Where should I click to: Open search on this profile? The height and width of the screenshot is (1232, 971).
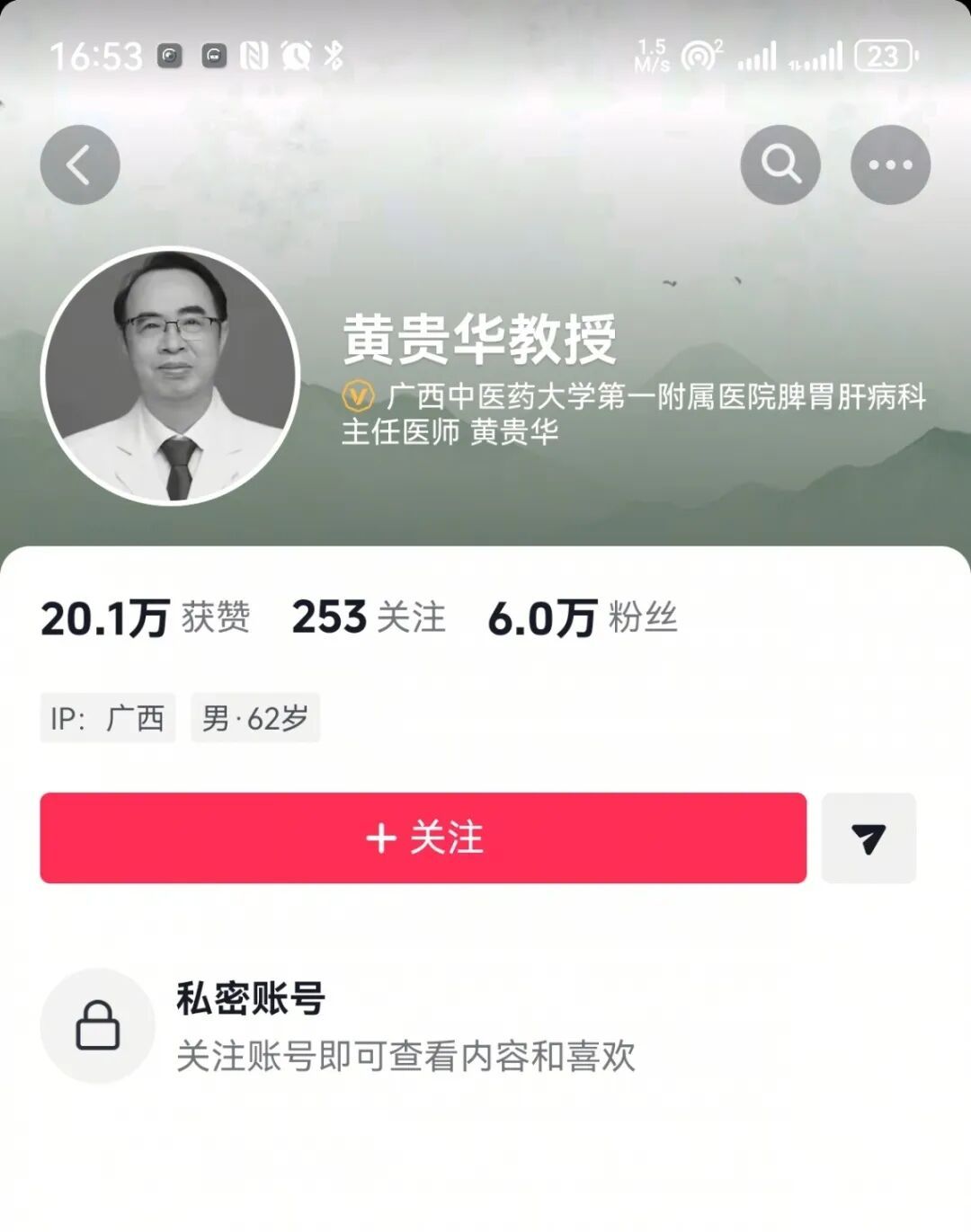click(779, 165)
